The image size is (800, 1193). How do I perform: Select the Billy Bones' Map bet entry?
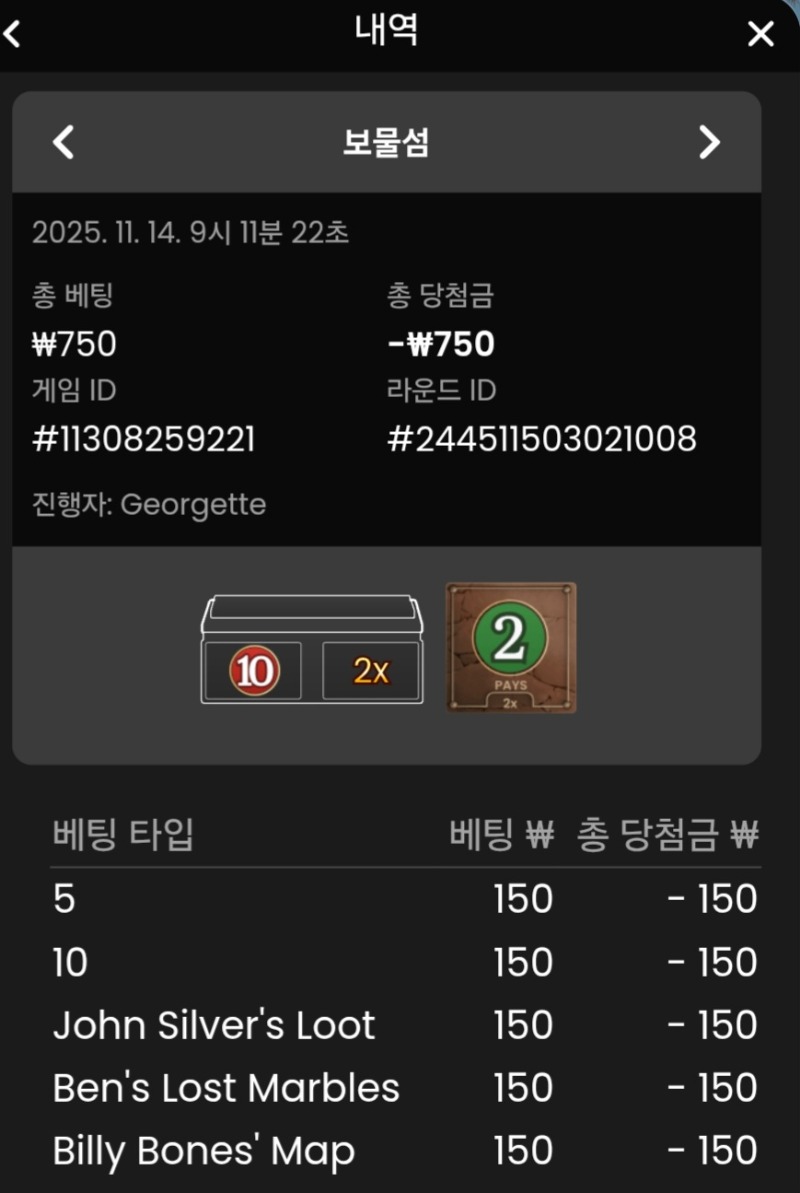pos(203,1151)
